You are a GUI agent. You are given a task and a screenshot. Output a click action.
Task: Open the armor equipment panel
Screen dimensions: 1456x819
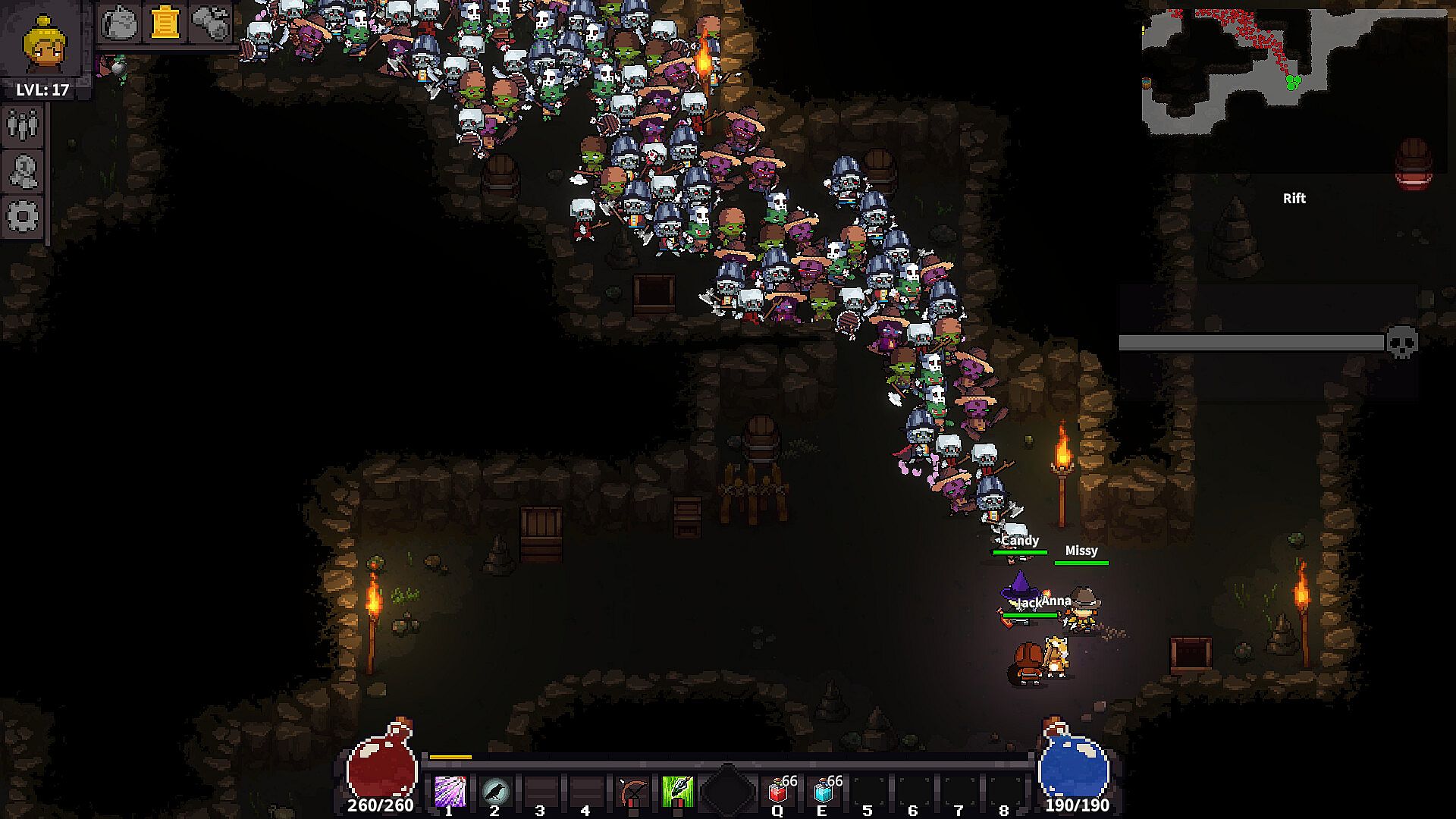tap(23, 171)
